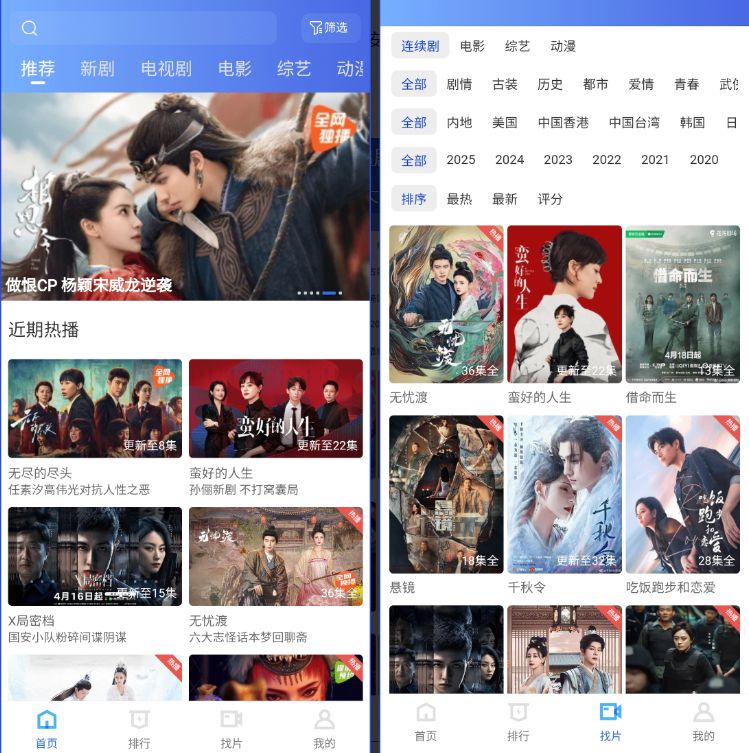The width and height of the screenshot is (749, 753).
Task: Select the 动漫 category chip
Action: pos(563,46)
